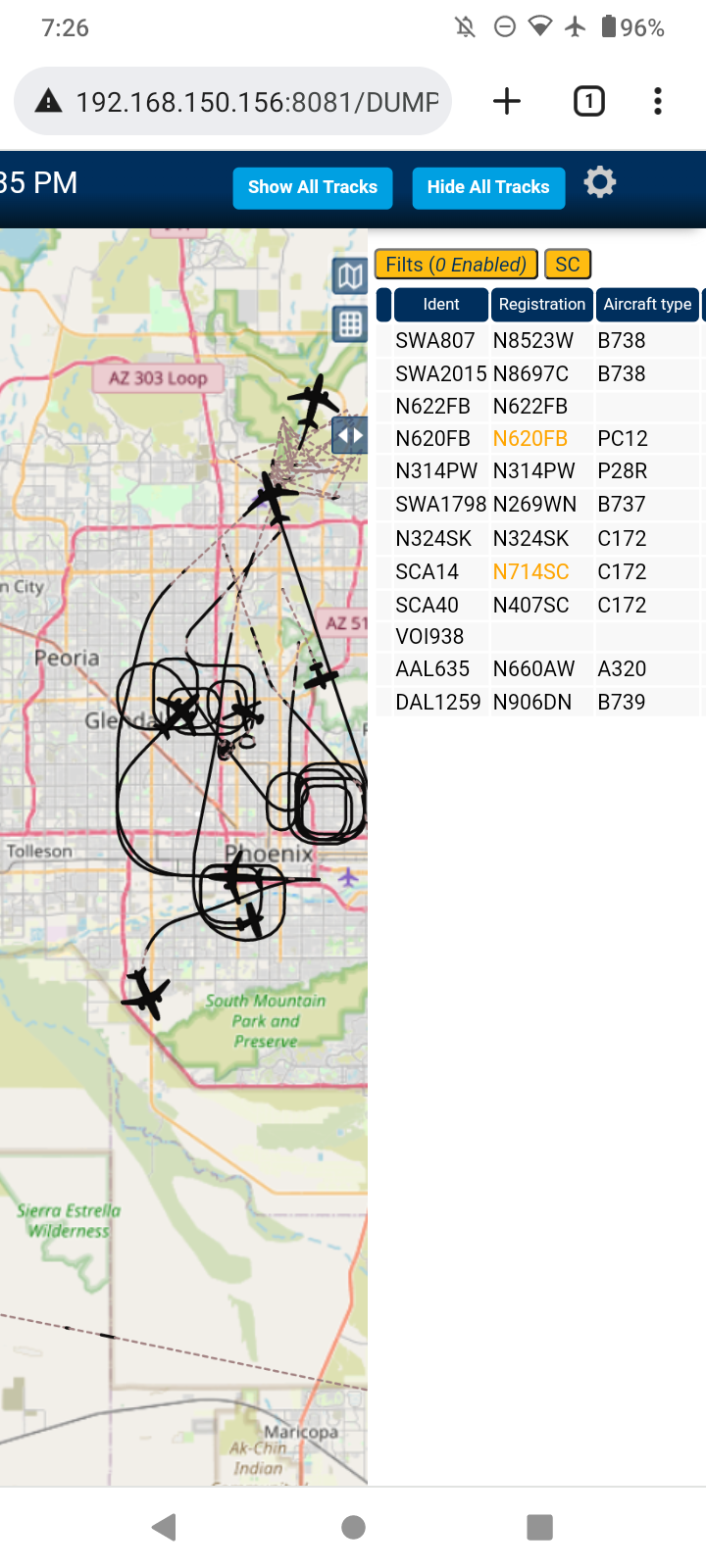Open the browser overflow menu
This screenshot has width=706, height=1568.
[658, 101]
